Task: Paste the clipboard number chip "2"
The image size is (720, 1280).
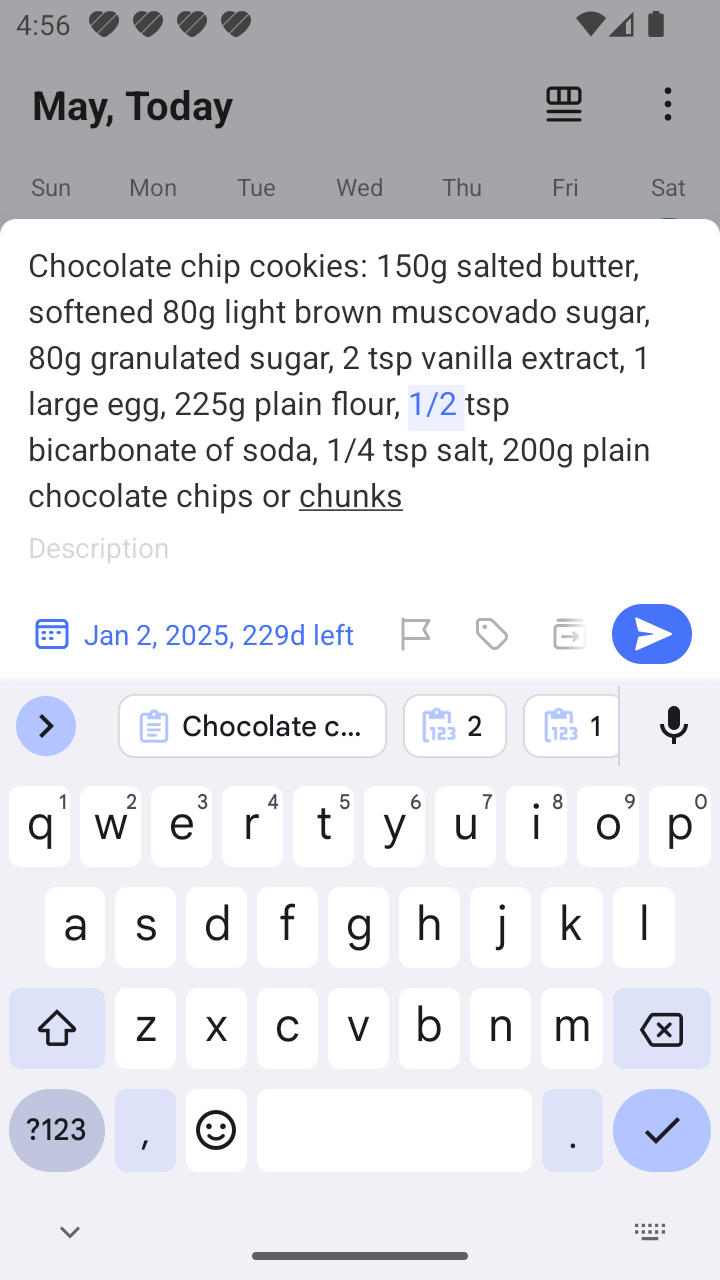Action: (455, 726)
